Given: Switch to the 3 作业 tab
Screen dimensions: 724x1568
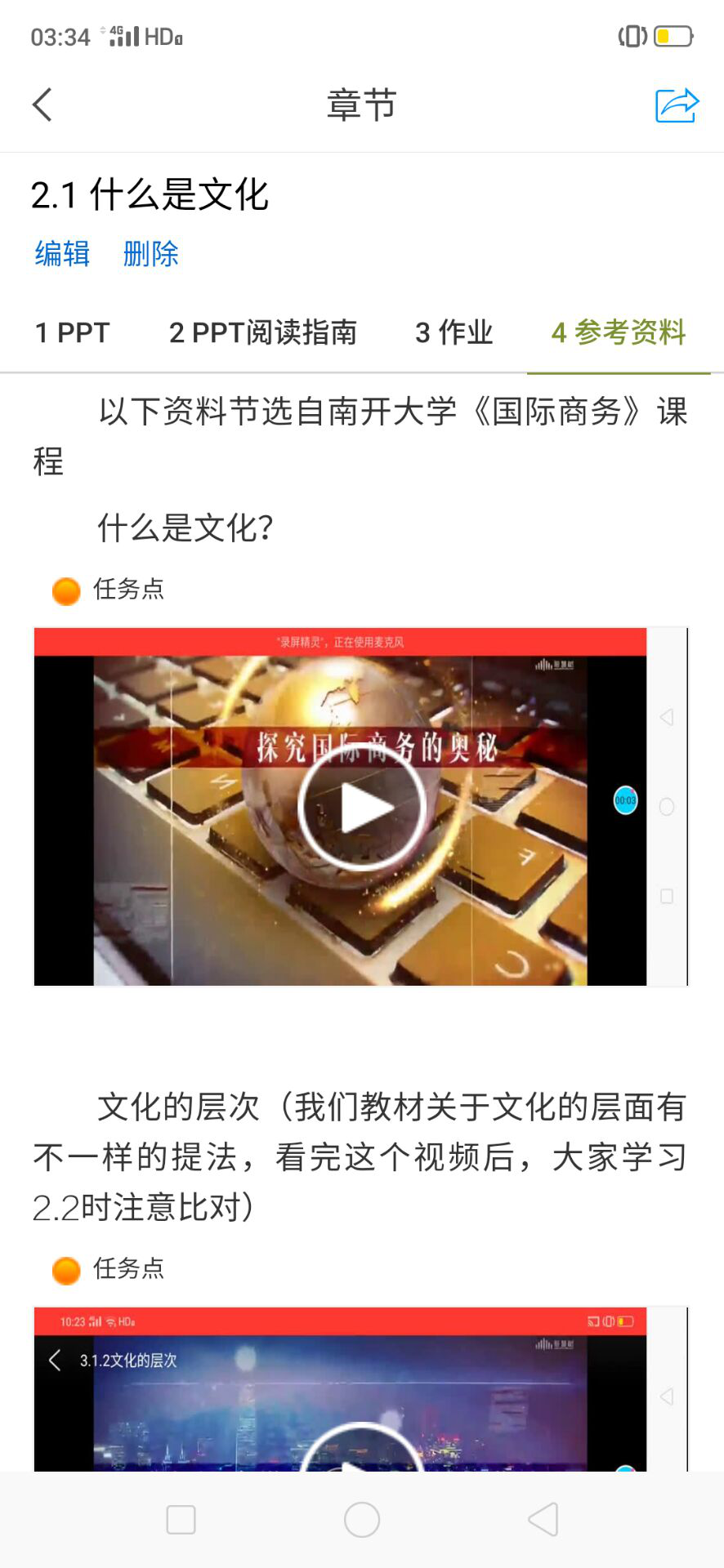Looking at the screenshot, I should (454, 332).
